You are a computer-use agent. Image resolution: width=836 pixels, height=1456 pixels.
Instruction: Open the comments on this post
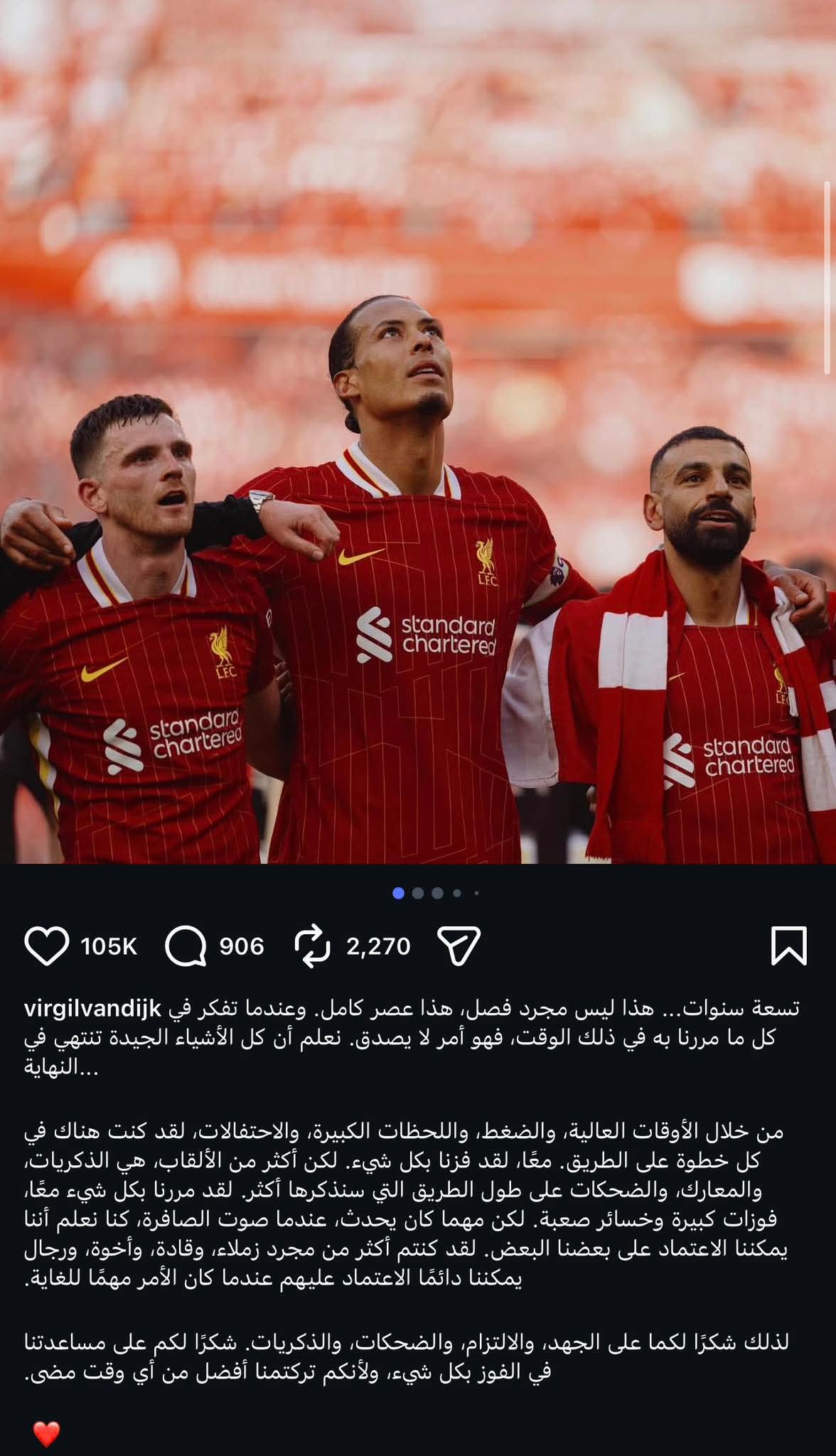(x=186, y=946)
